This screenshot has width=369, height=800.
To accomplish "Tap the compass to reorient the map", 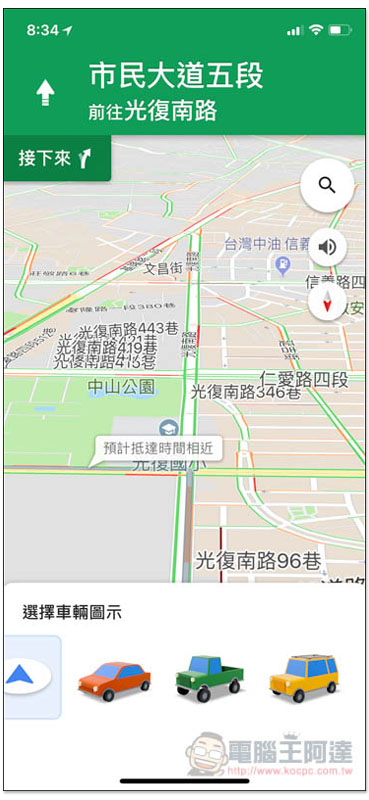I will pos(327,303).
